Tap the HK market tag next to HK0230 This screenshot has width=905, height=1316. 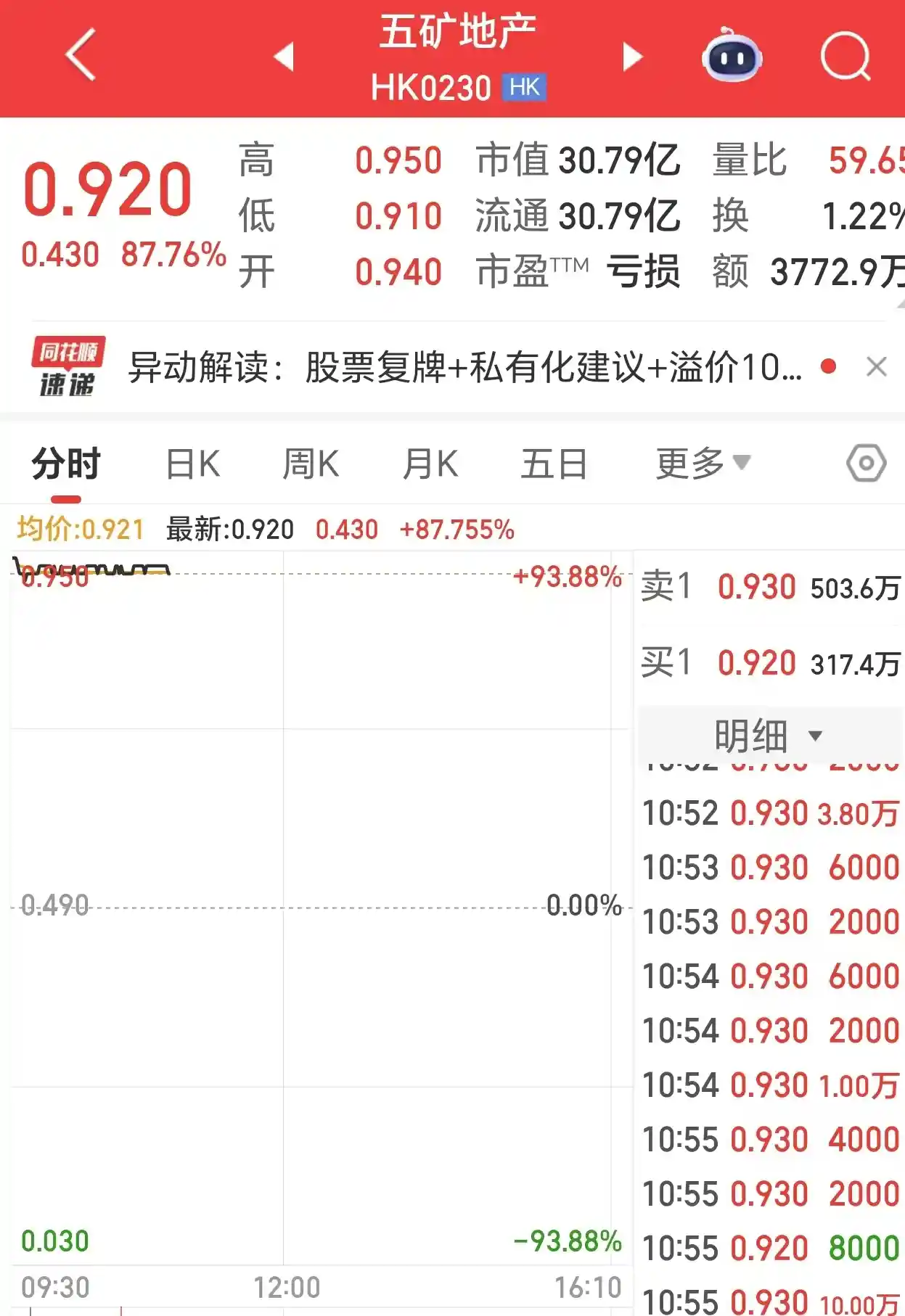pos(525,87)
